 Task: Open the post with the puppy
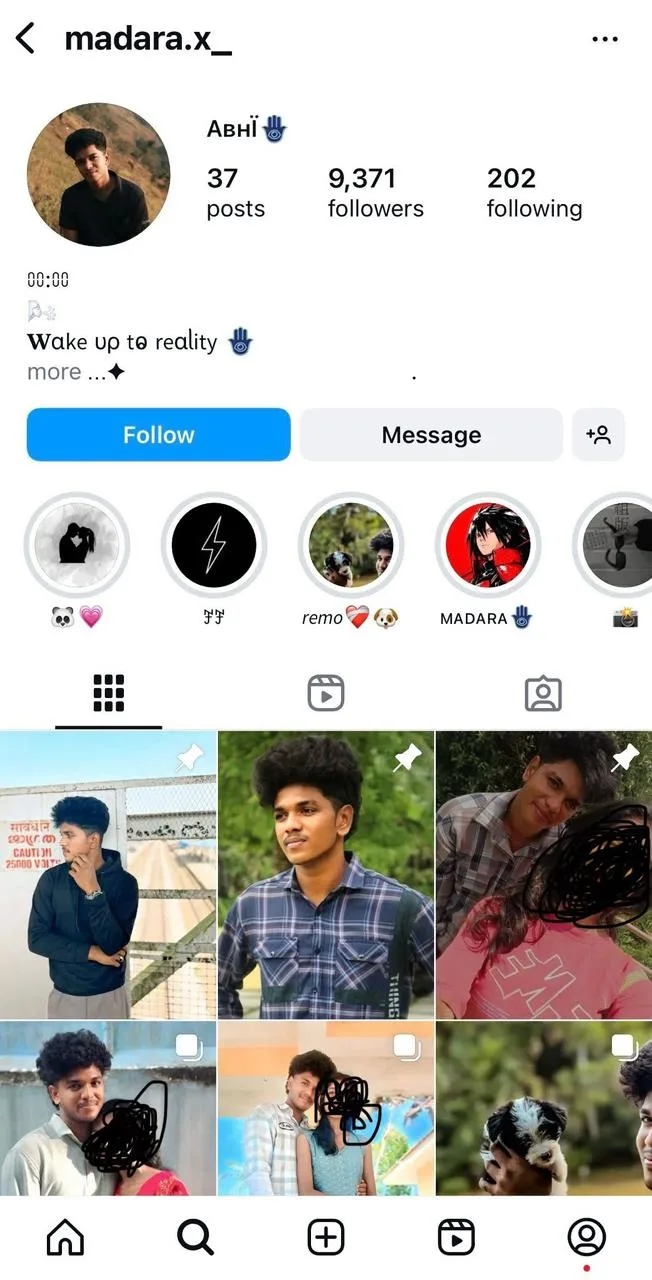pos(543,1108)
